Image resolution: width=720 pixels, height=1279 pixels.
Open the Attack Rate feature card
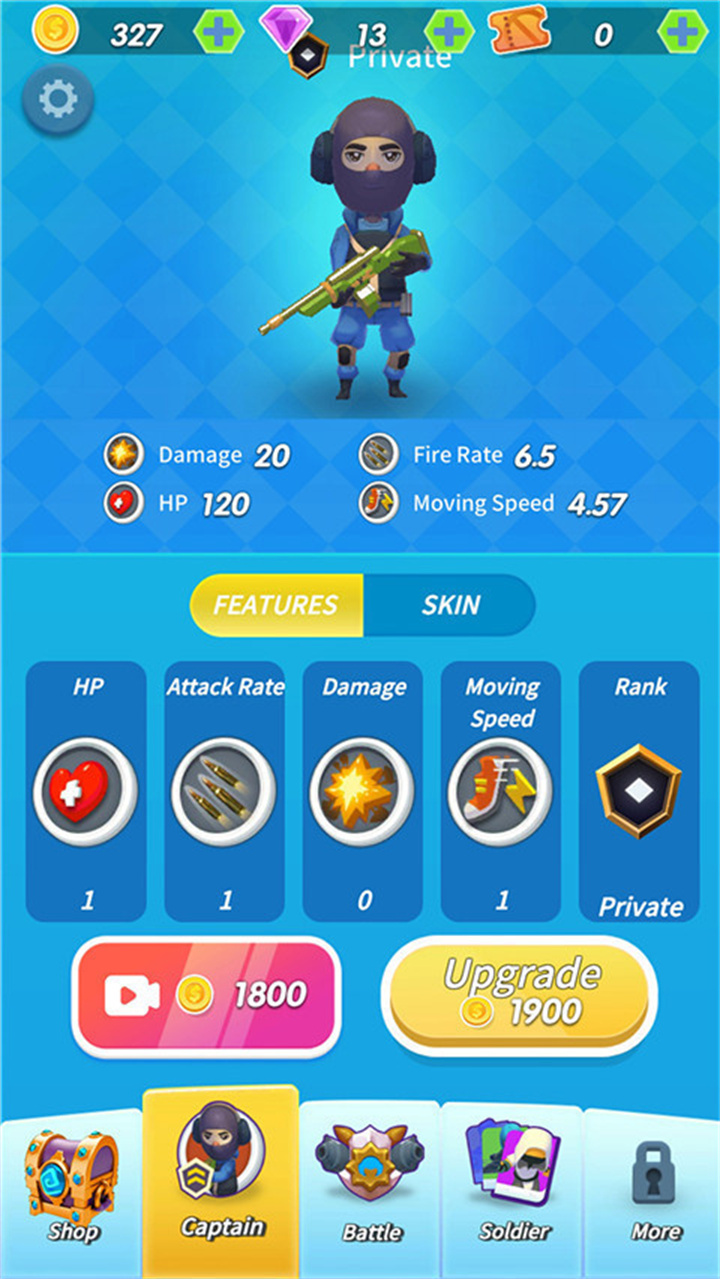[x=225, y=790]
